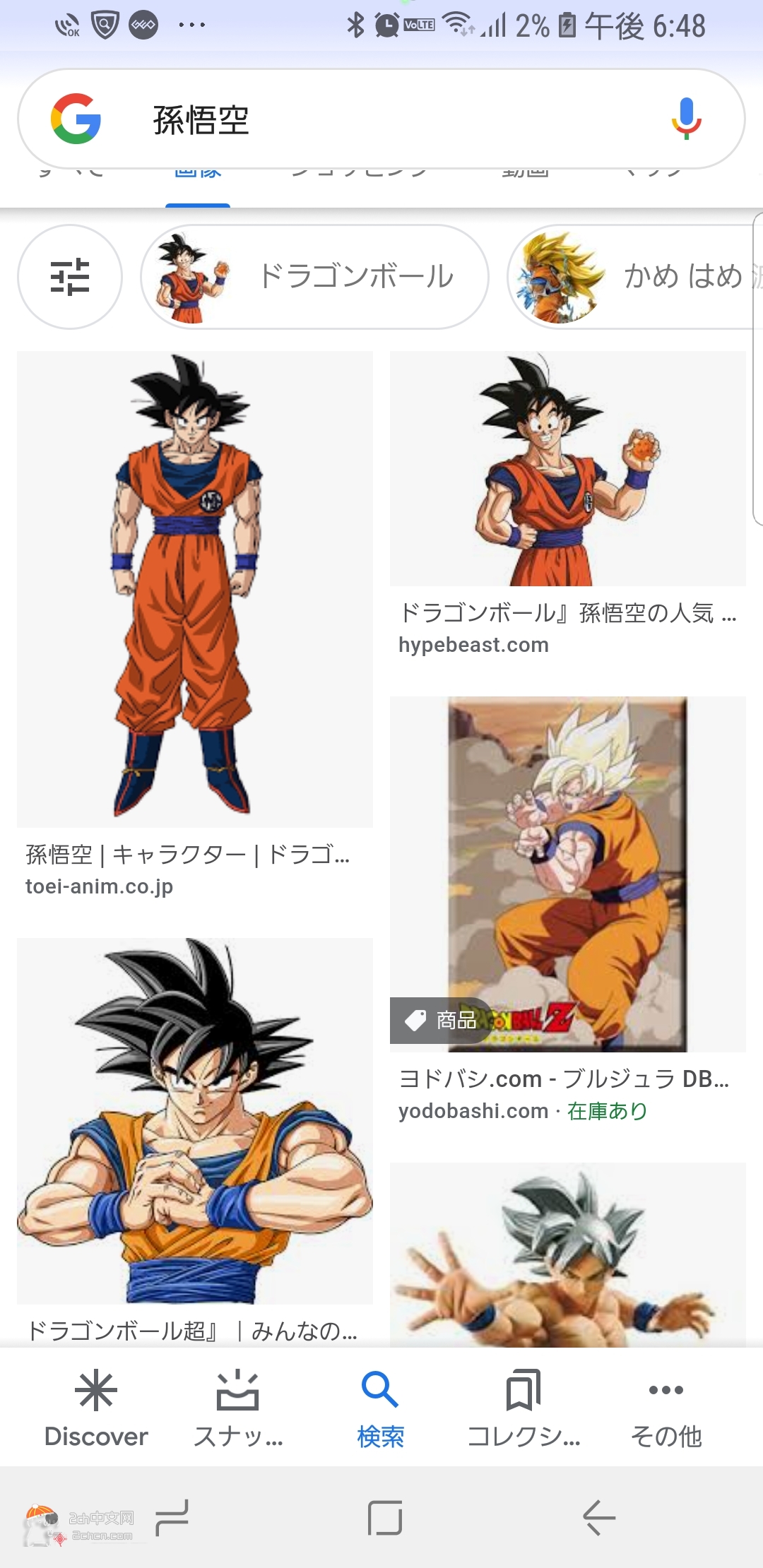763x1568 pixels.
Task: Start voice search with the microphone
Action: [x=685, y=119]
